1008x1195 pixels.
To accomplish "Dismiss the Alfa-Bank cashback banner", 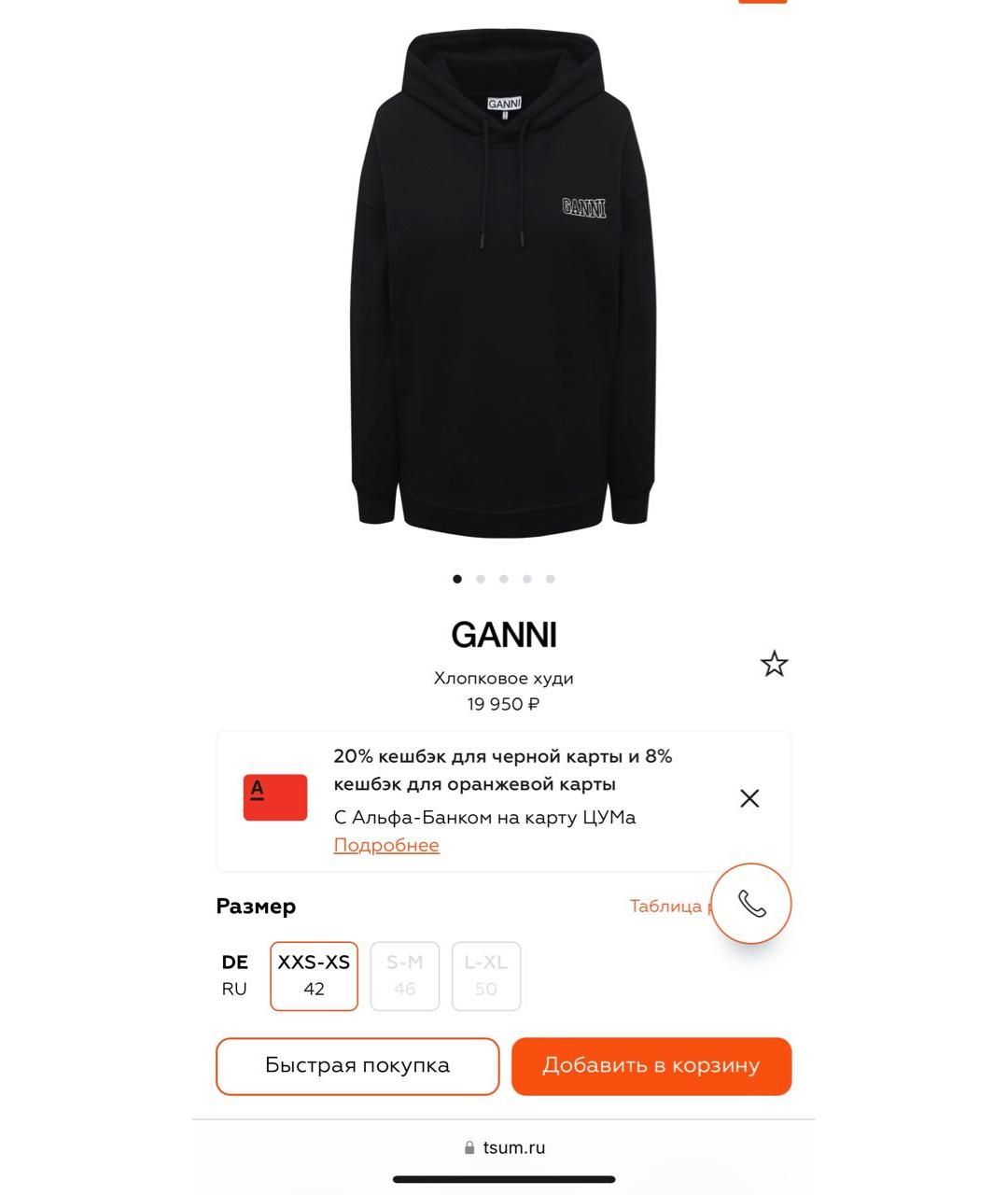I will 749,798.
